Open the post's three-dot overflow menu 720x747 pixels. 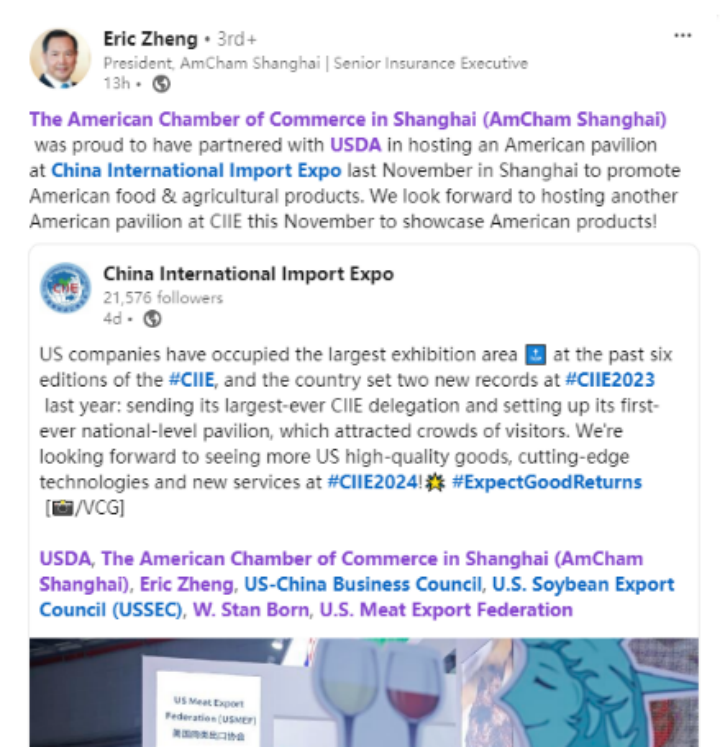click(x=682, y=35)
